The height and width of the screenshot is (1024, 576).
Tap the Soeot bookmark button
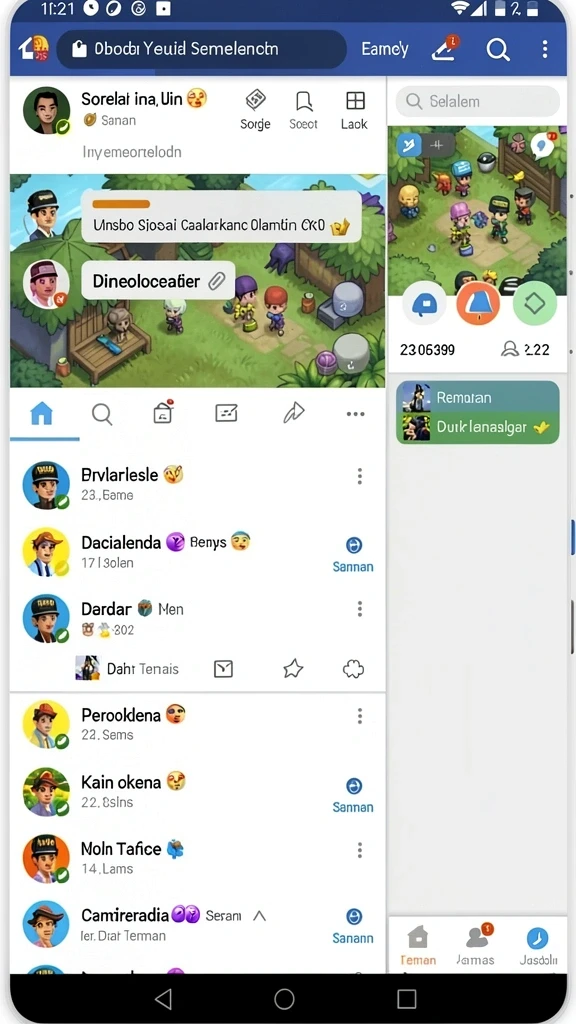pos(303,110)
